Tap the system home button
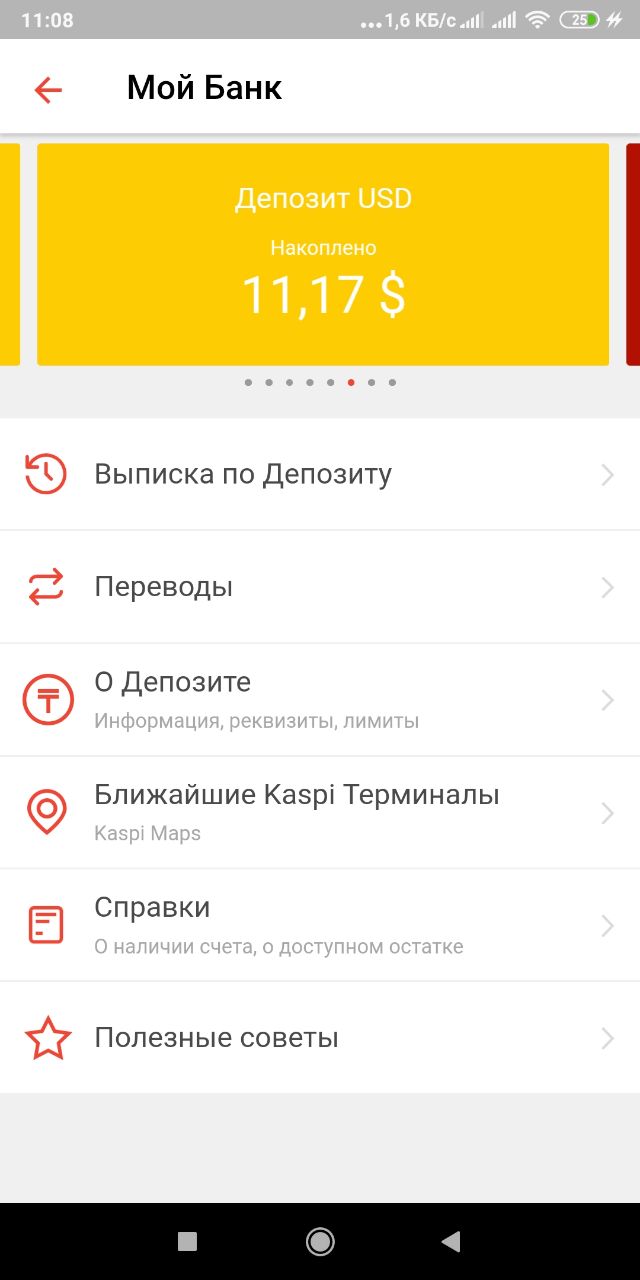The height and width of the screenshot is (1280, 640). [x=320, y=1241]
